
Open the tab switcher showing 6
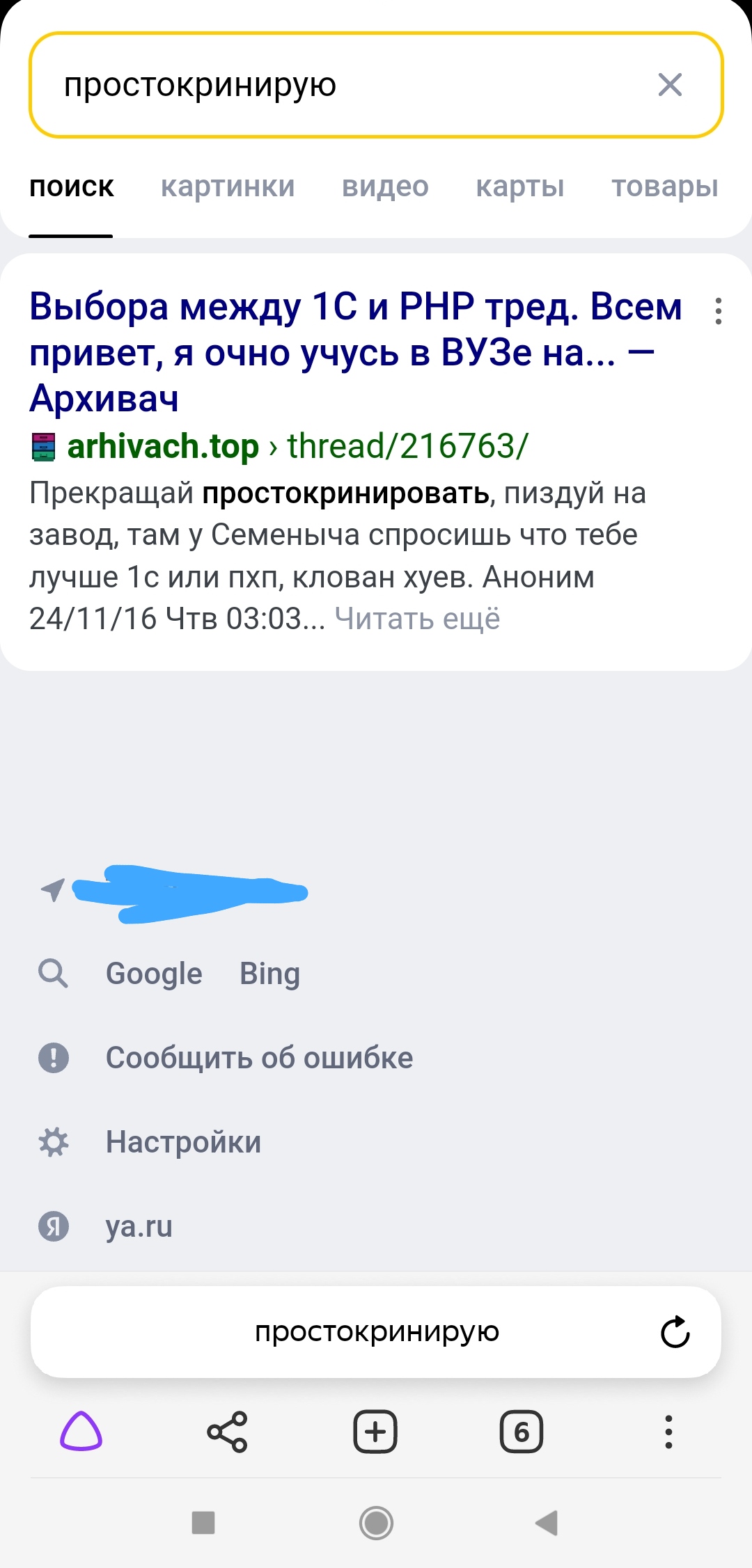point(521,1432)
